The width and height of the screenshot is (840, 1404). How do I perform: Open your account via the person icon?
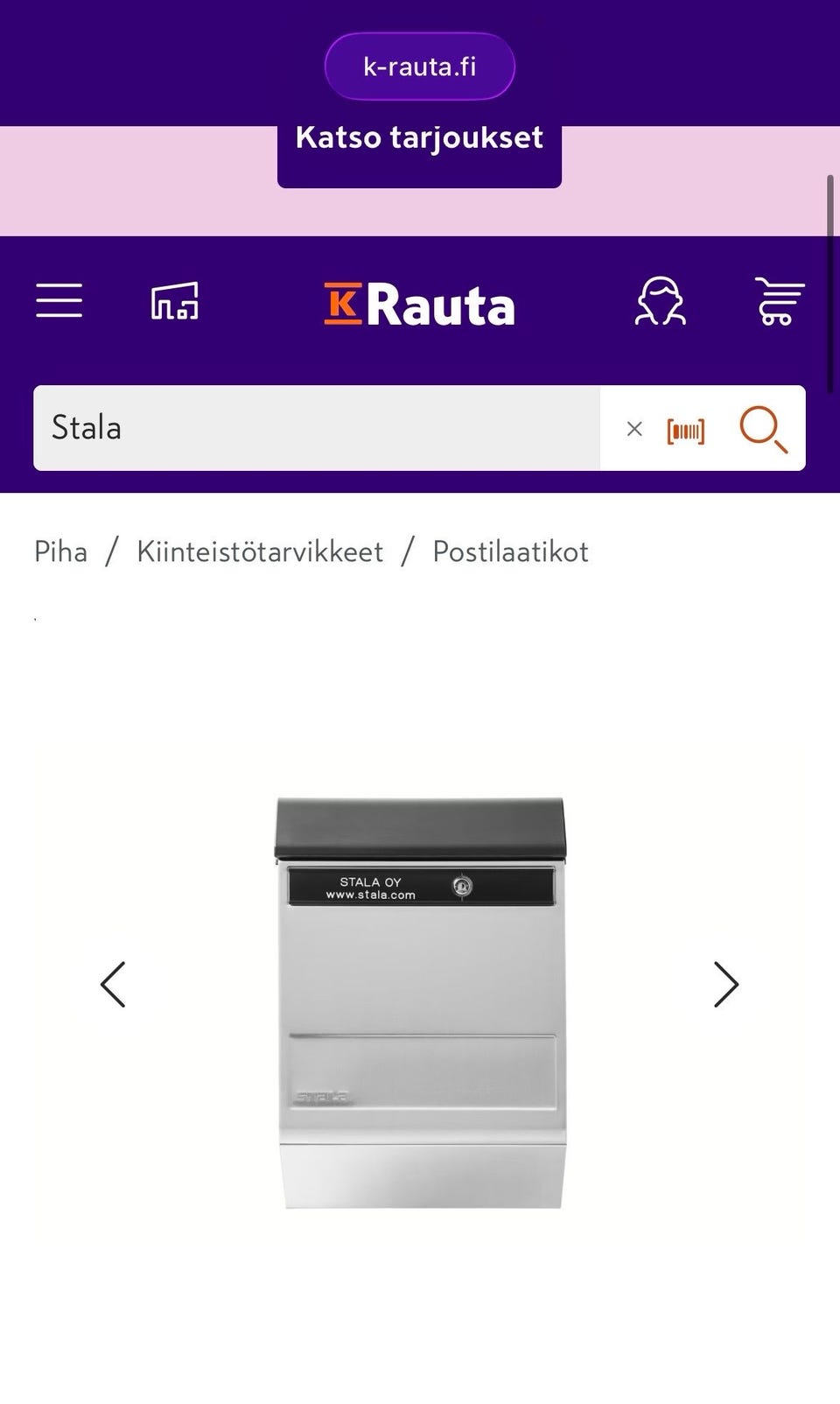coord(662,301)
